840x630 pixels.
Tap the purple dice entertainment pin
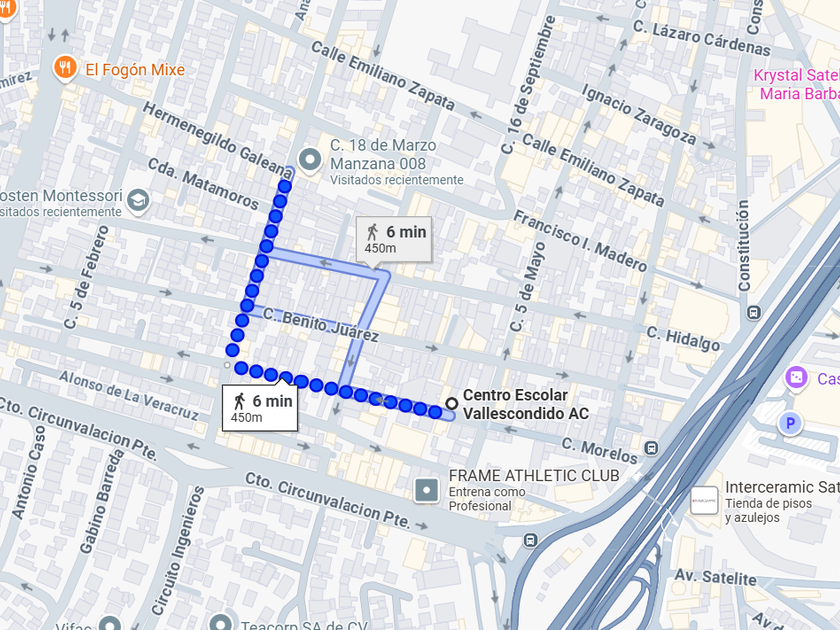[x=797, y=378]
